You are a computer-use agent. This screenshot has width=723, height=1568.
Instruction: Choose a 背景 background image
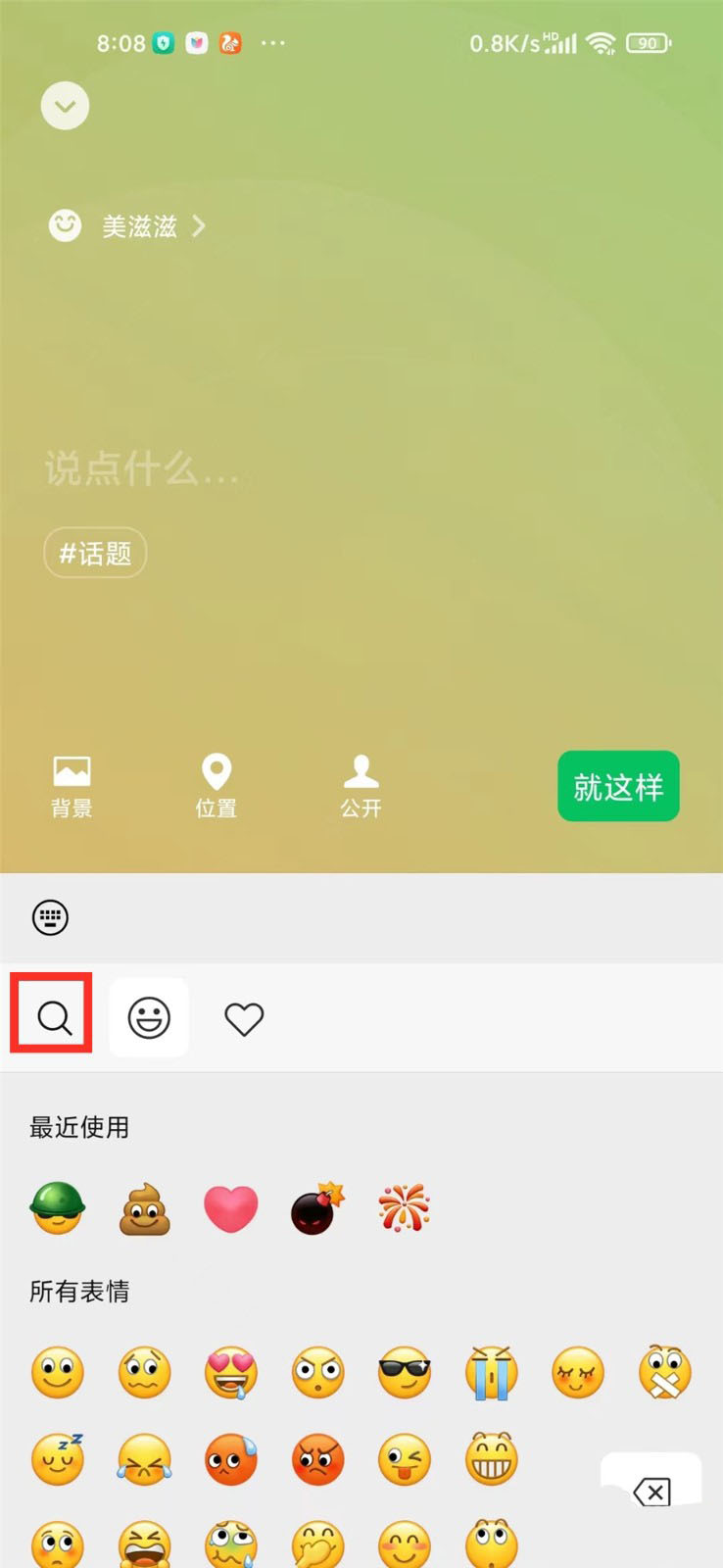72,786
